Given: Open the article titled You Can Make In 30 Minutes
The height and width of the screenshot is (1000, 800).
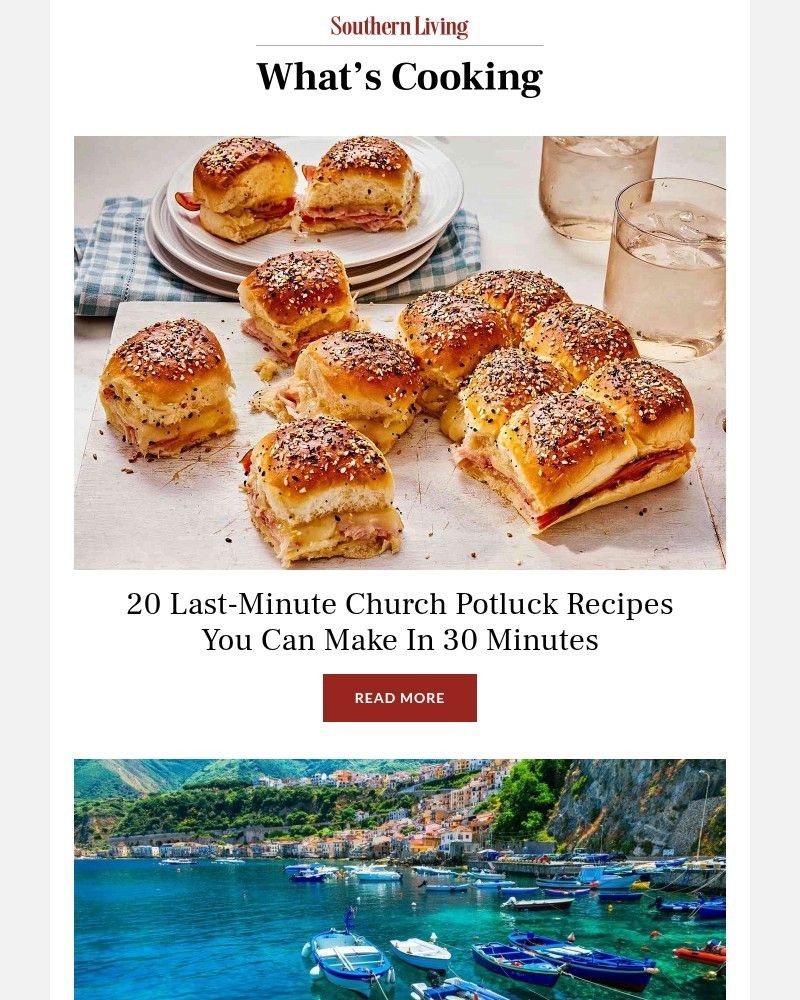Looking at the screenshot, I should 399,640.
